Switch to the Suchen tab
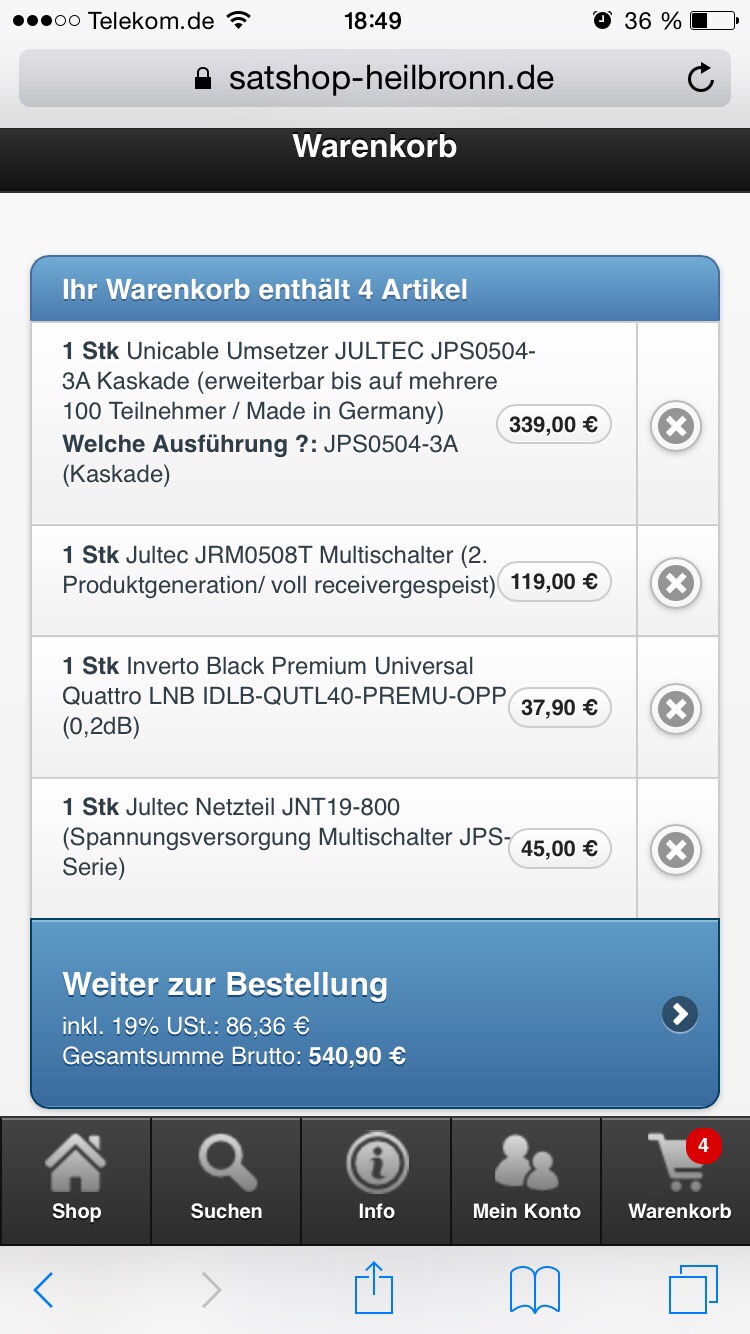Viewport: 750px width, 1334px height. pyautogui.click(x=226, y=1181)
